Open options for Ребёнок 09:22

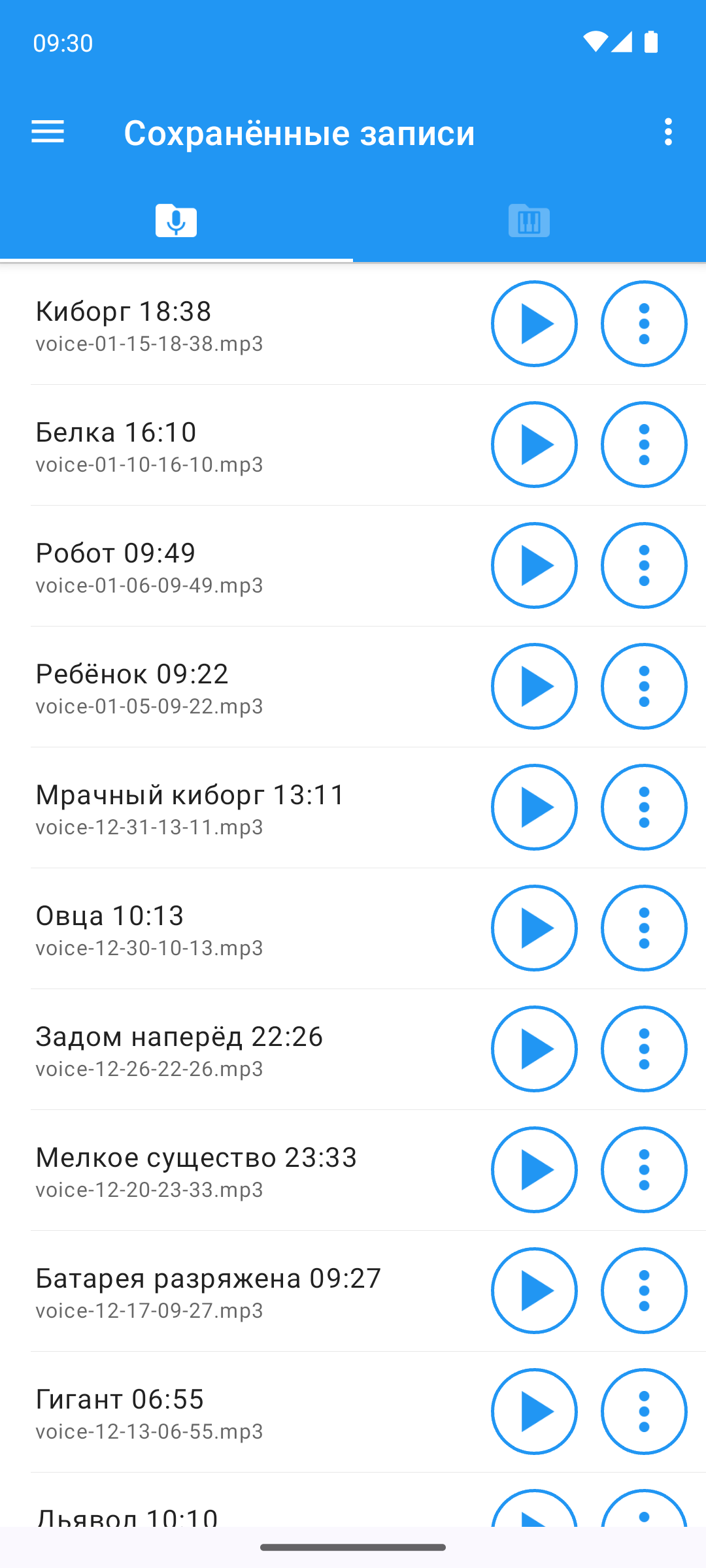pos(644,687)
